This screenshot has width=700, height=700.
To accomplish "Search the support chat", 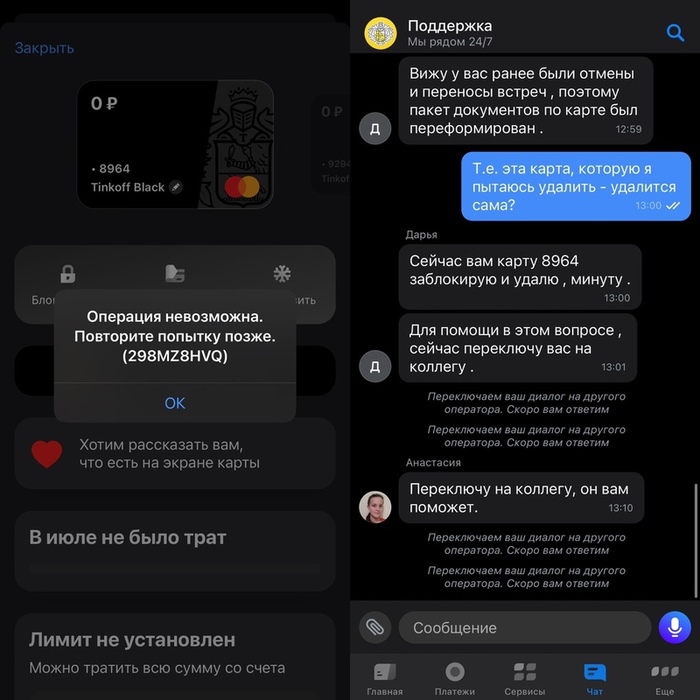I will [675, 33].
